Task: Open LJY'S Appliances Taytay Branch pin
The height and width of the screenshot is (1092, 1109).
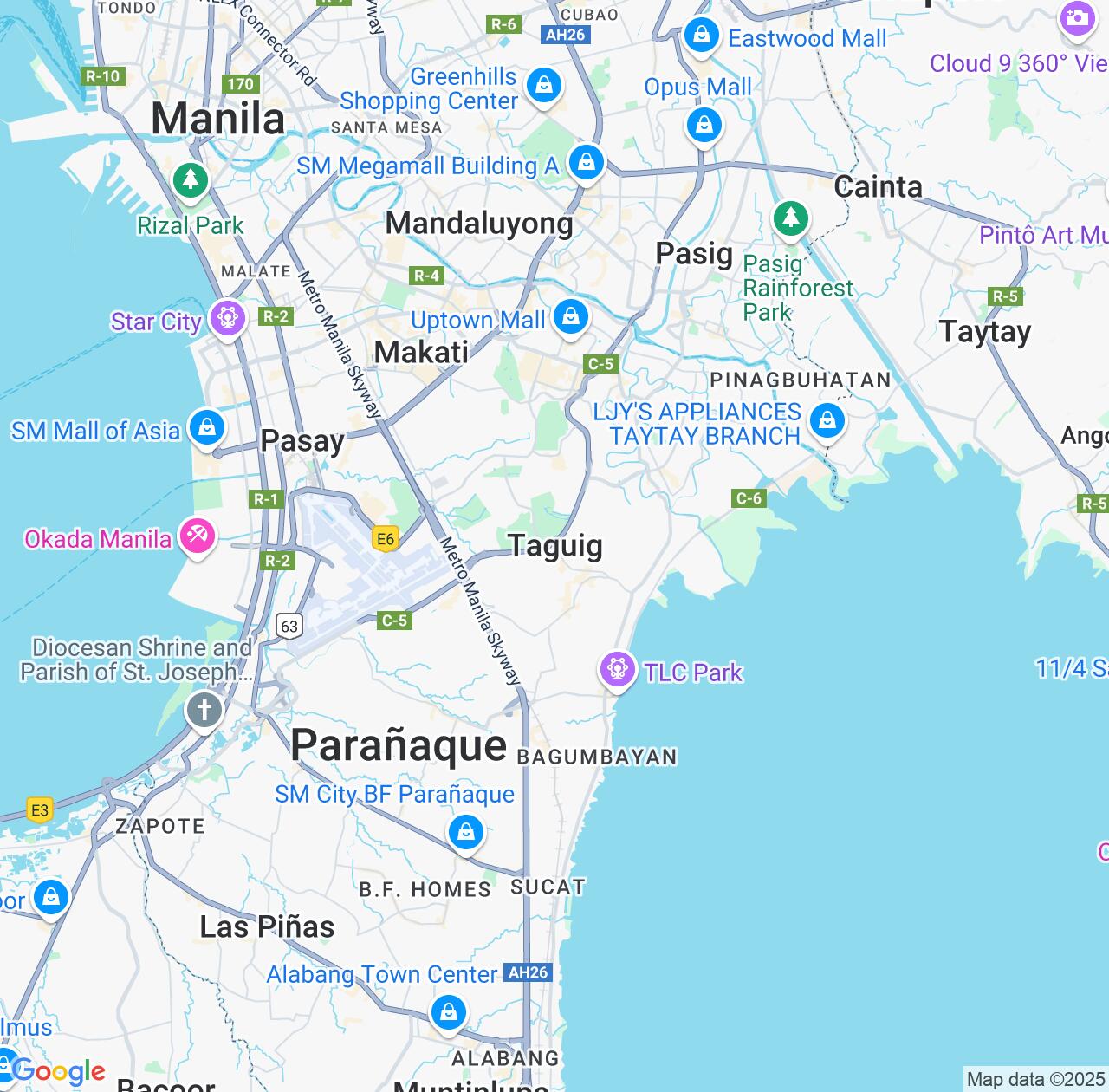Action: [x=827, y=421]
